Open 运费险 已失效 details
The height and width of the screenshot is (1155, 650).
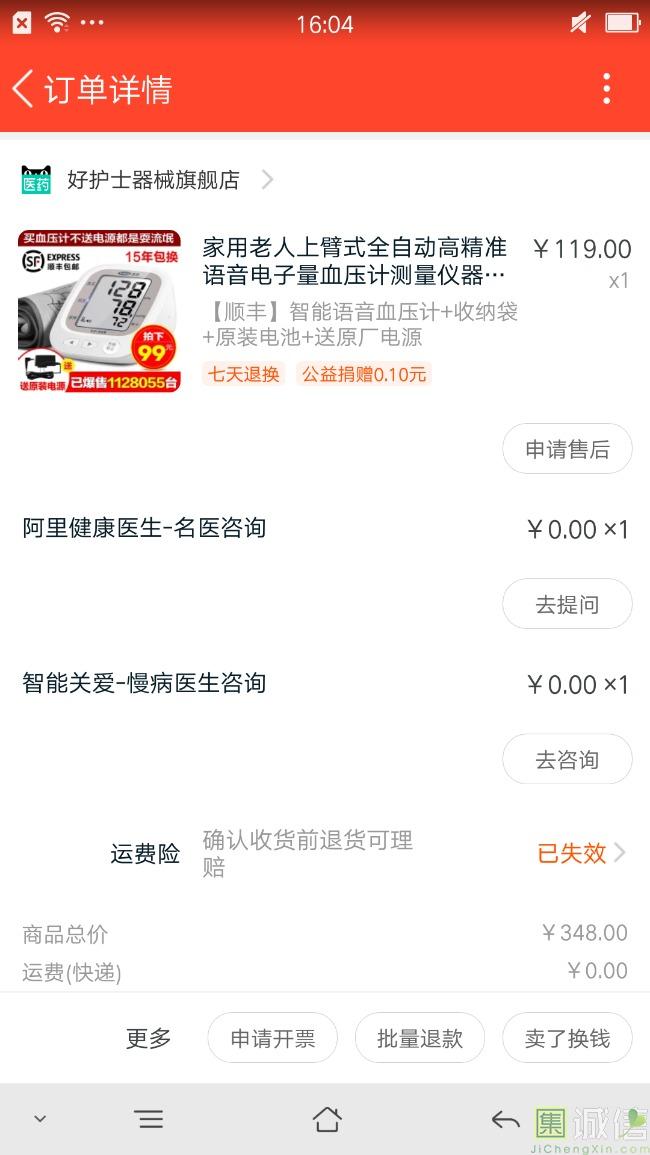click(580, 853)
